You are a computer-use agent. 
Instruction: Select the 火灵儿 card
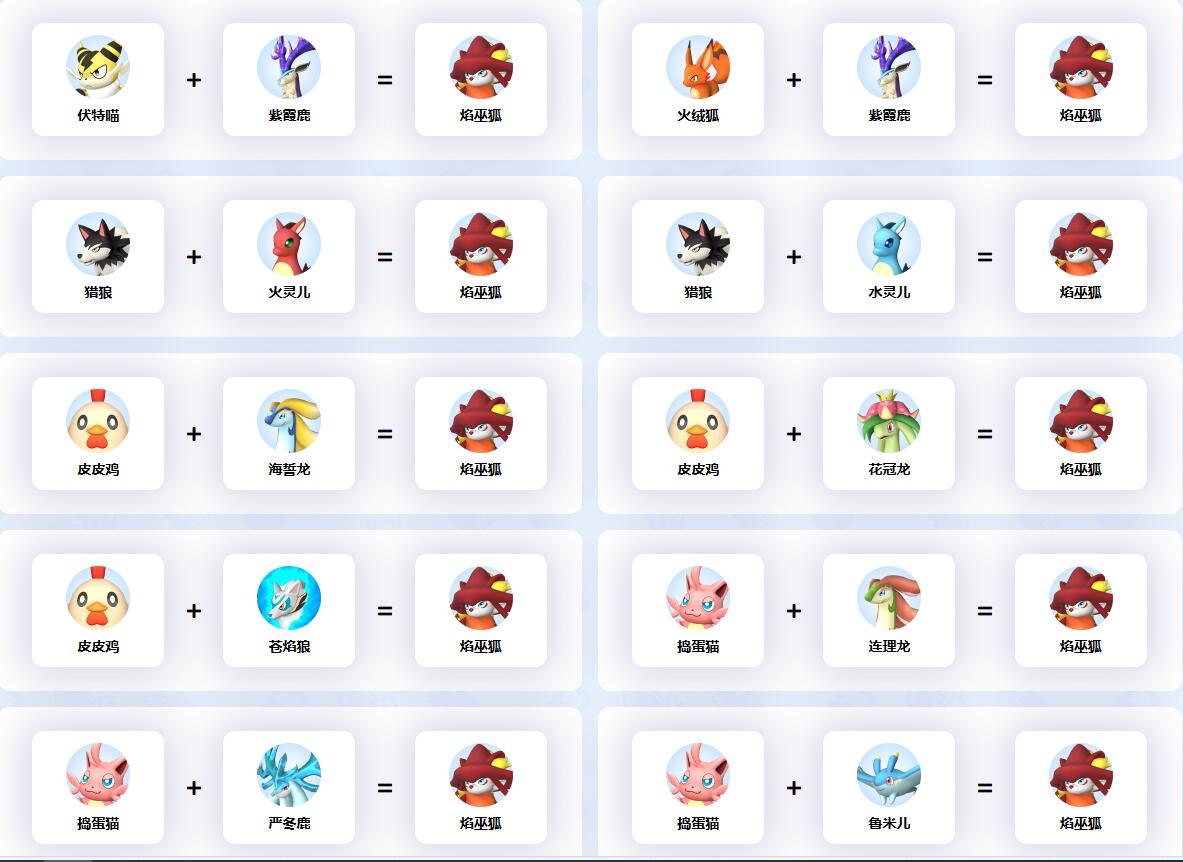click(x=289, y=256)
